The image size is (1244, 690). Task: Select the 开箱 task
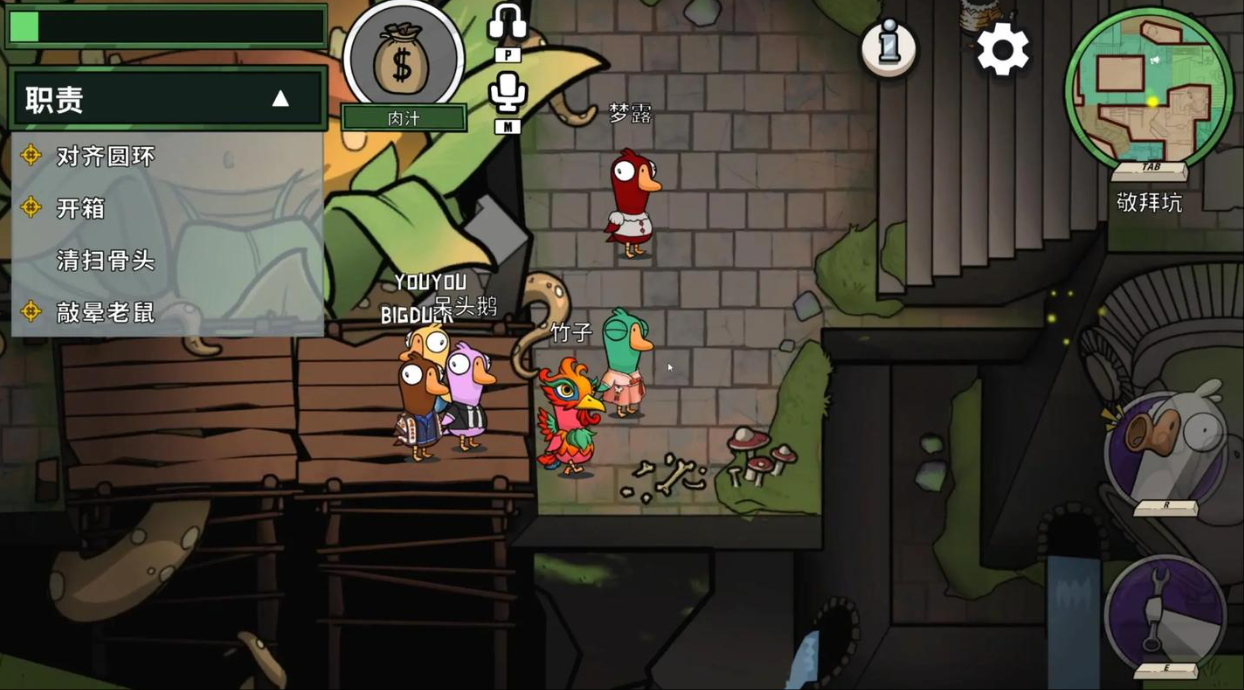(x=80, y=208)
